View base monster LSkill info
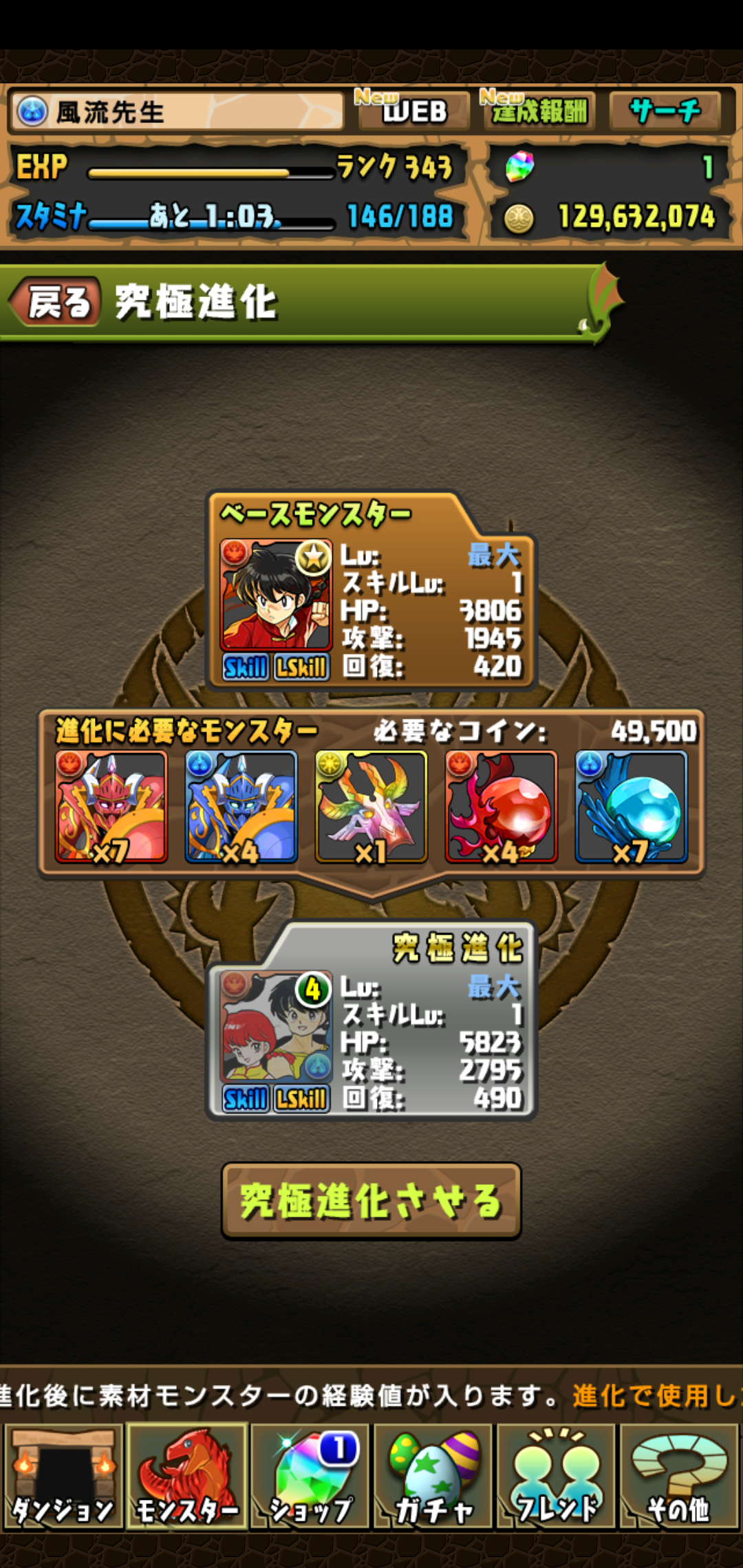 [301, 667]
